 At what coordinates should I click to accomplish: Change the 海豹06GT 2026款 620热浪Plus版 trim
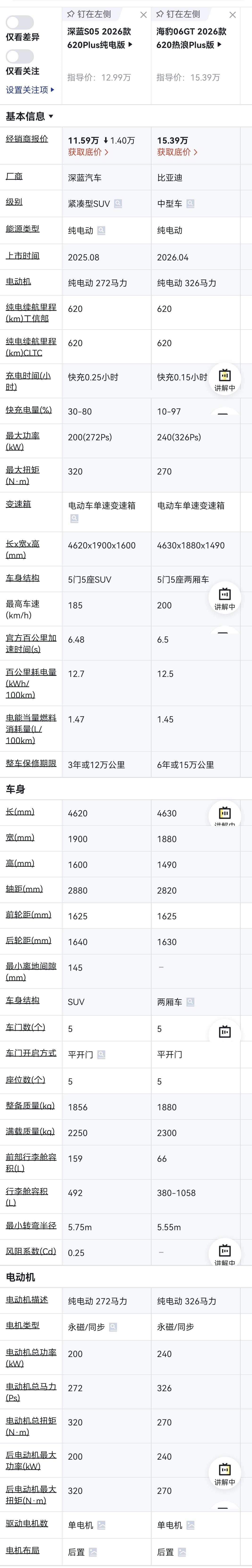190,38
